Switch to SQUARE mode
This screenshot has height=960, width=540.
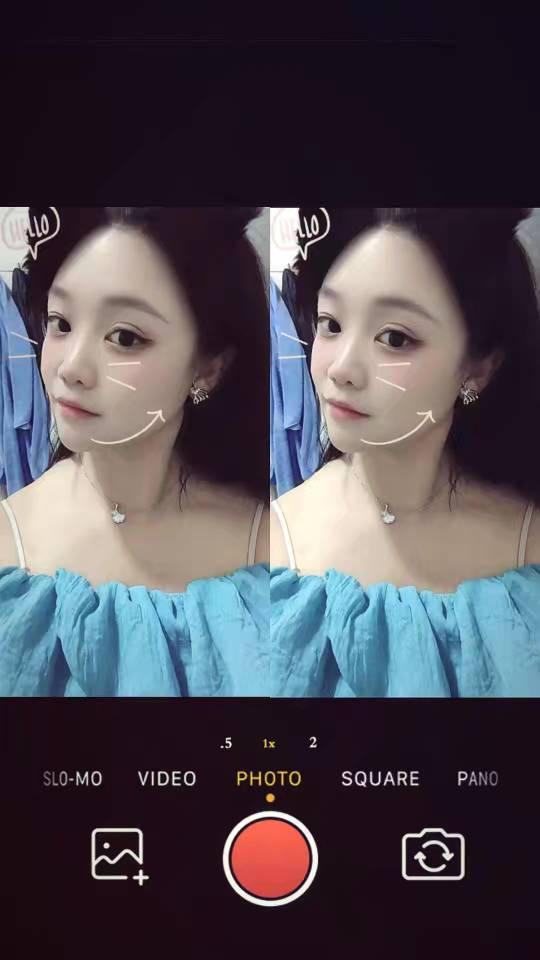point(380,779)
